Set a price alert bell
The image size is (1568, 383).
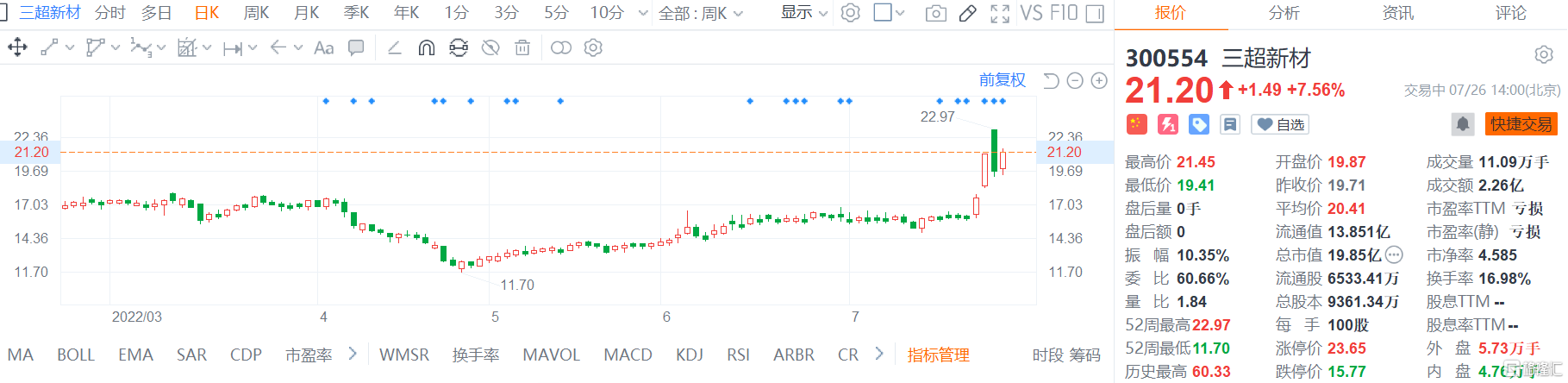point(1463,124)
